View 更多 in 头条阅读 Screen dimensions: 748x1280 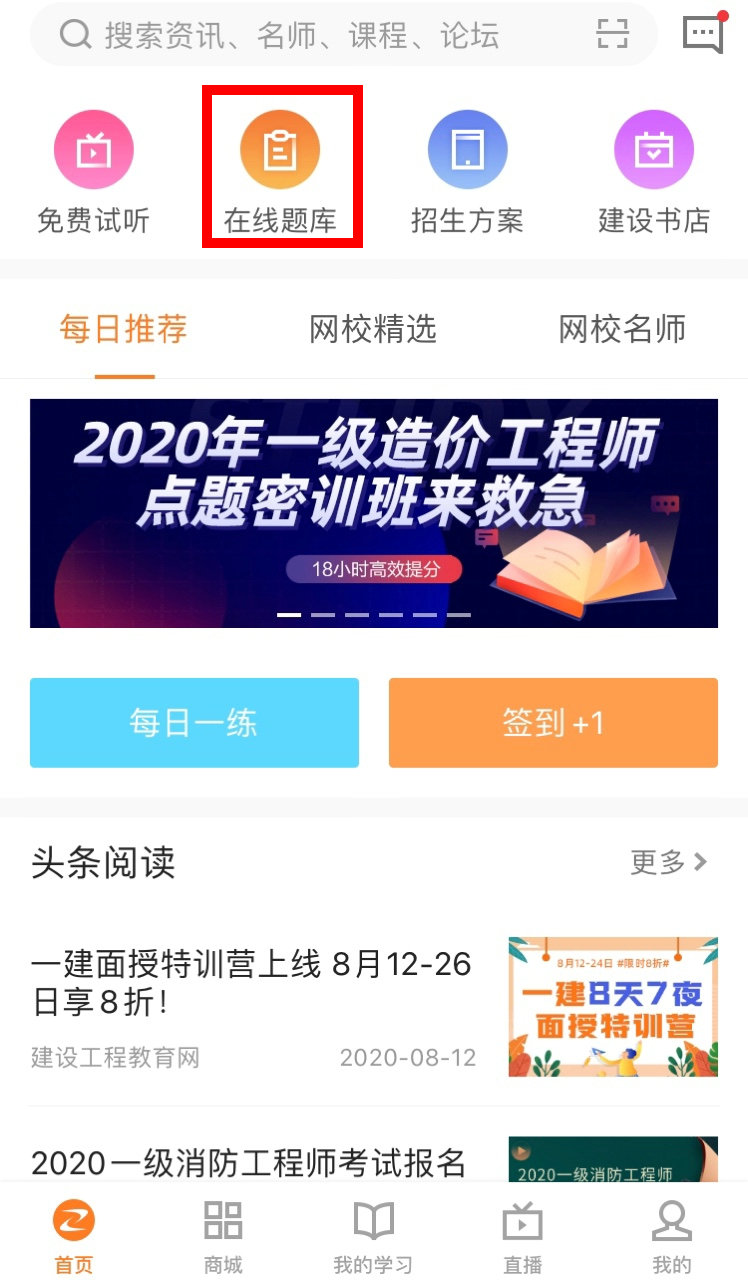click(668, 862)
